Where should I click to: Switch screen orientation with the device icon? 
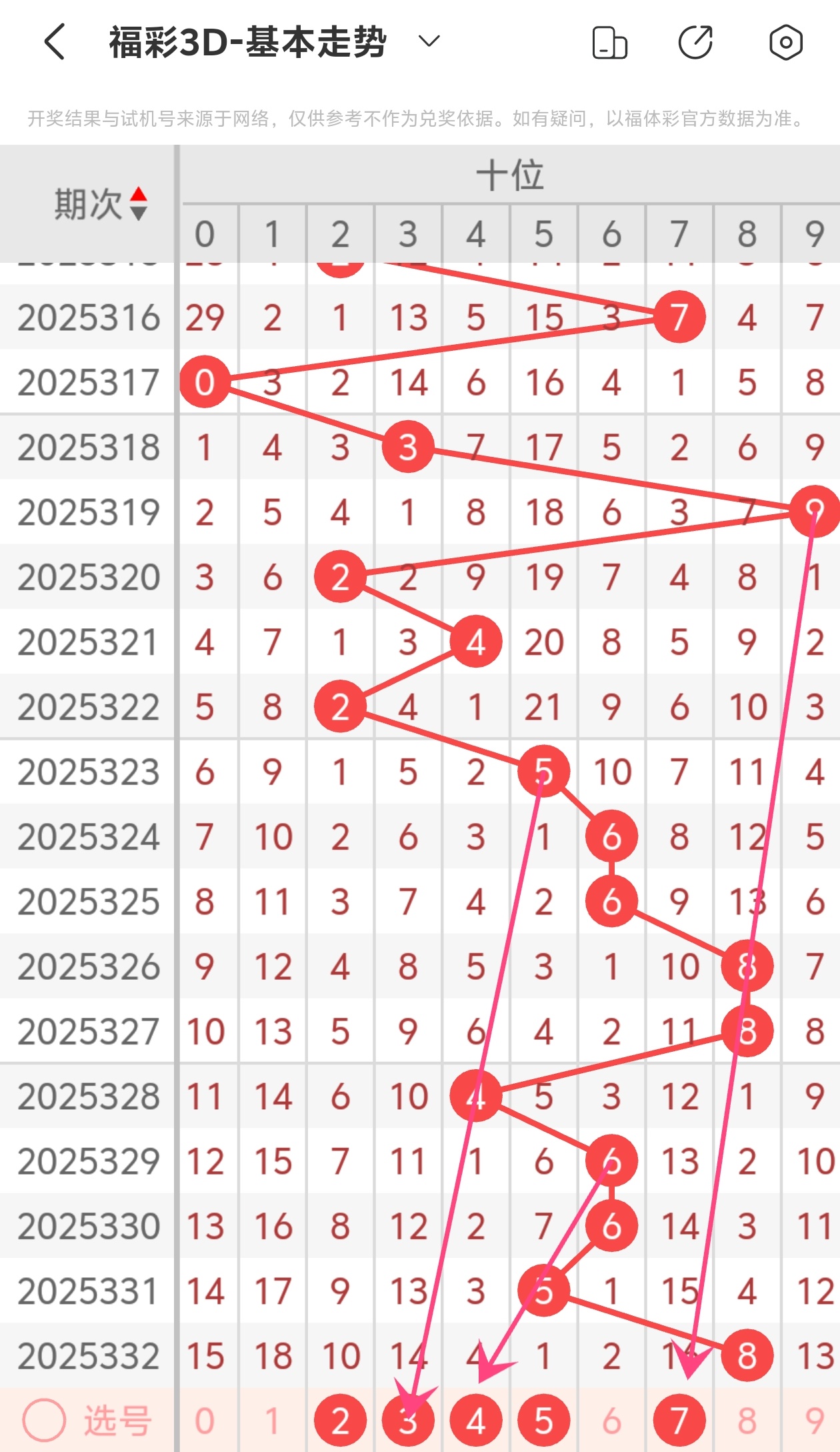(609, 43)
